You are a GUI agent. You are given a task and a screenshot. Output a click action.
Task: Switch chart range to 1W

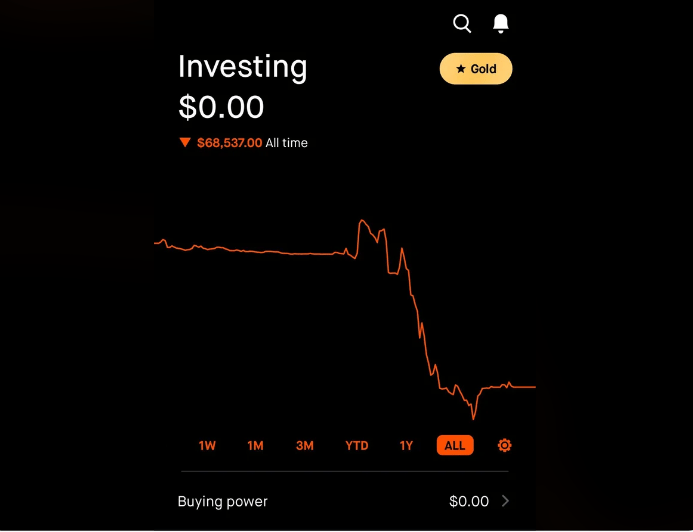point(207,446)
